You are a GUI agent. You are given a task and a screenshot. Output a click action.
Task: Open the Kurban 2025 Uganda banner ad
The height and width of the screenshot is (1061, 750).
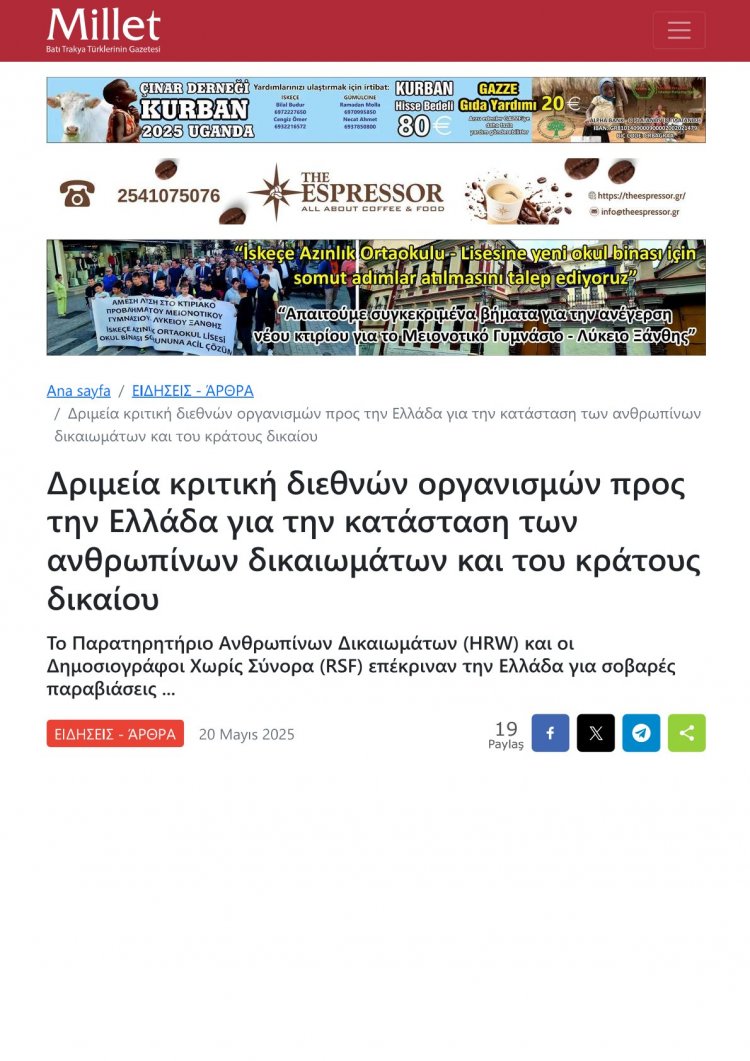[375, 110]
